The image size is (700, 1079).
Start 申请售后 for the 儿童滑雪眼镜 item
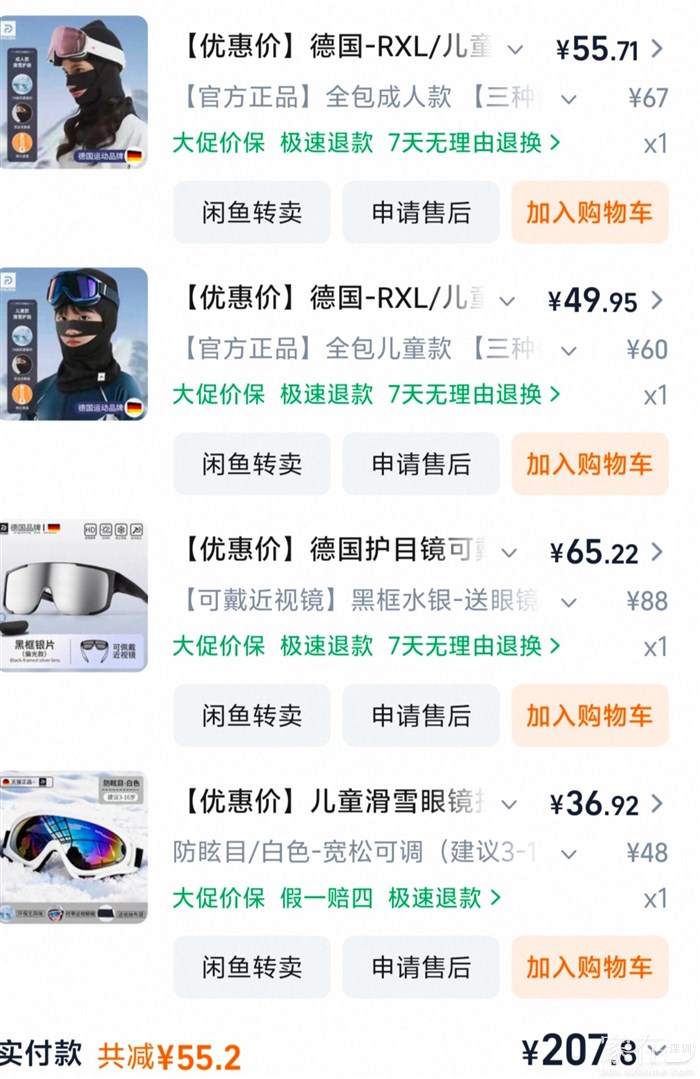coord(421,967)
